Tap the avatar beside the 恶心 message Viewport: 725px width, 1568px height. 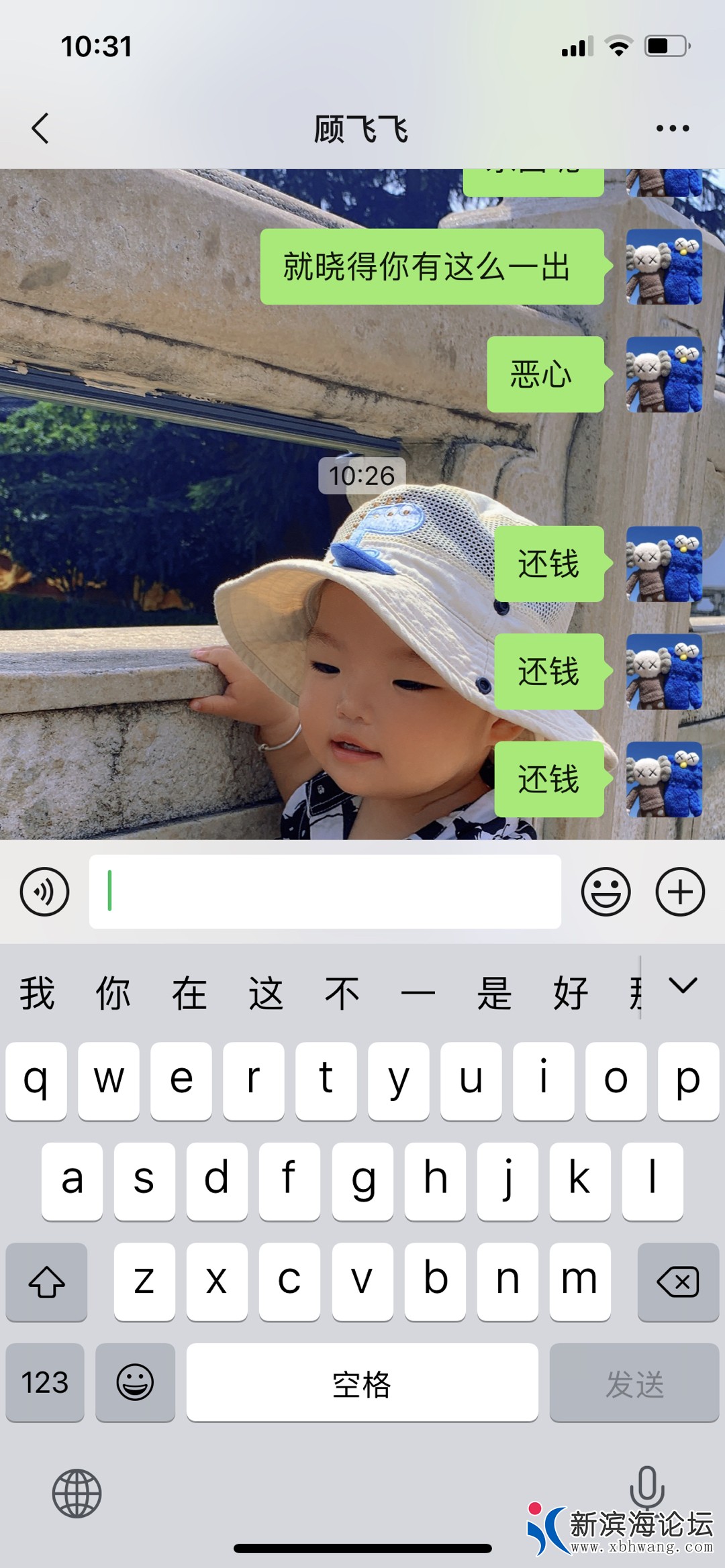[664, 374]
